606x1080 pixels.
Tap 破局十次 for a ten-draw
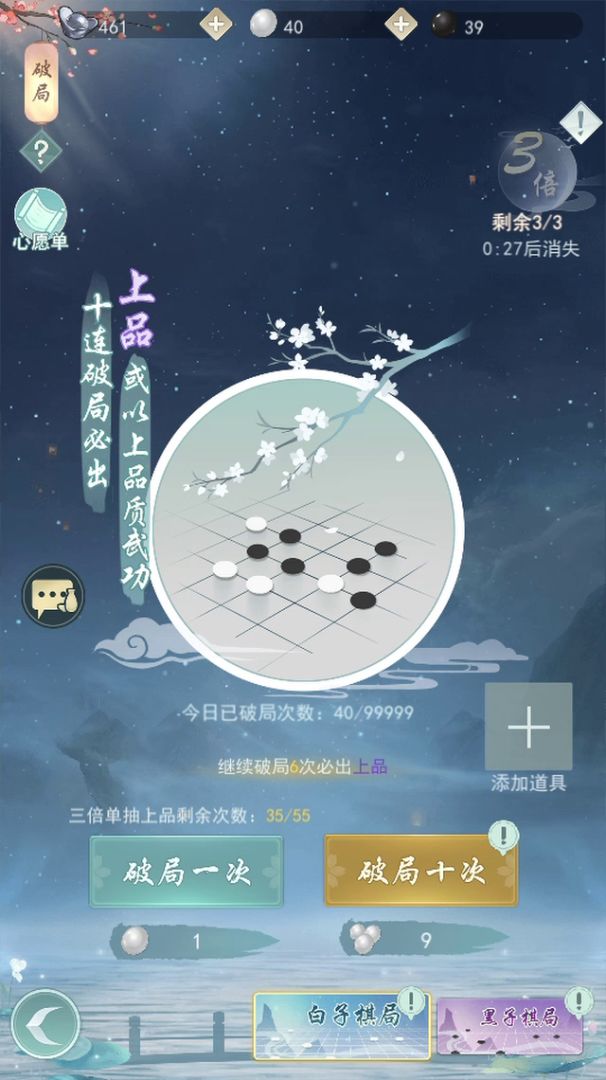(x=421, y=871)
